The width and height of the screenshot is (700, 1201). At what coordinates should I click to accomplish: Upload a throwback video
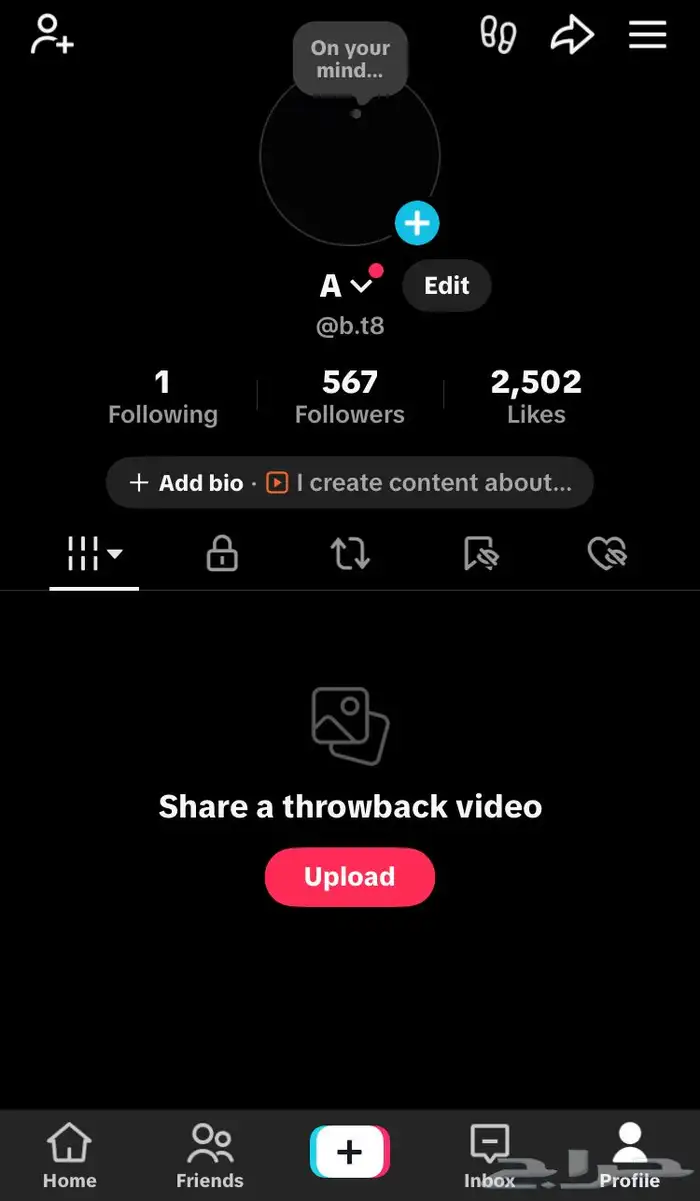pyautogui.click(x=350, y=877)
